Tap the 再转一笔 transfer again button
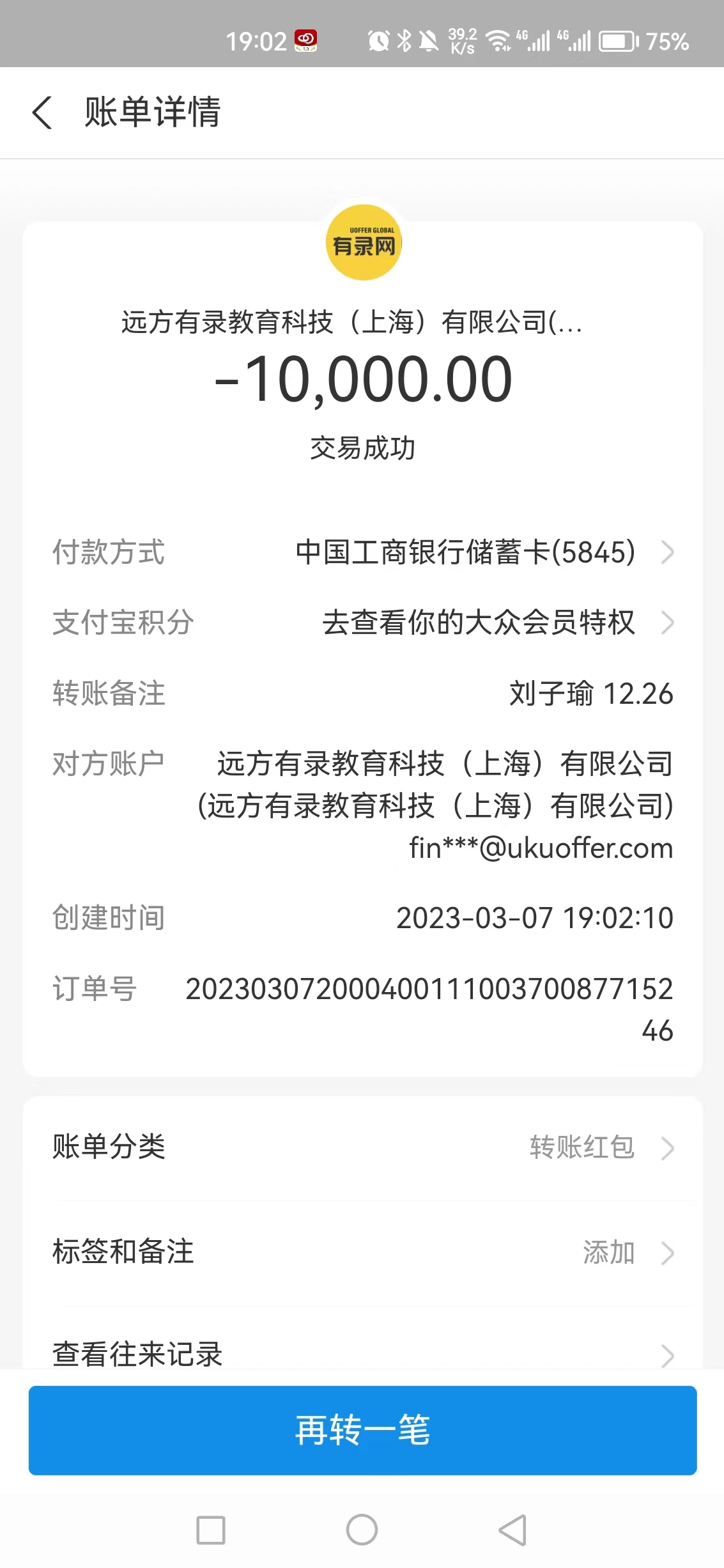The width and height of the screenshot is (724, 1568). pos(362,1430)
